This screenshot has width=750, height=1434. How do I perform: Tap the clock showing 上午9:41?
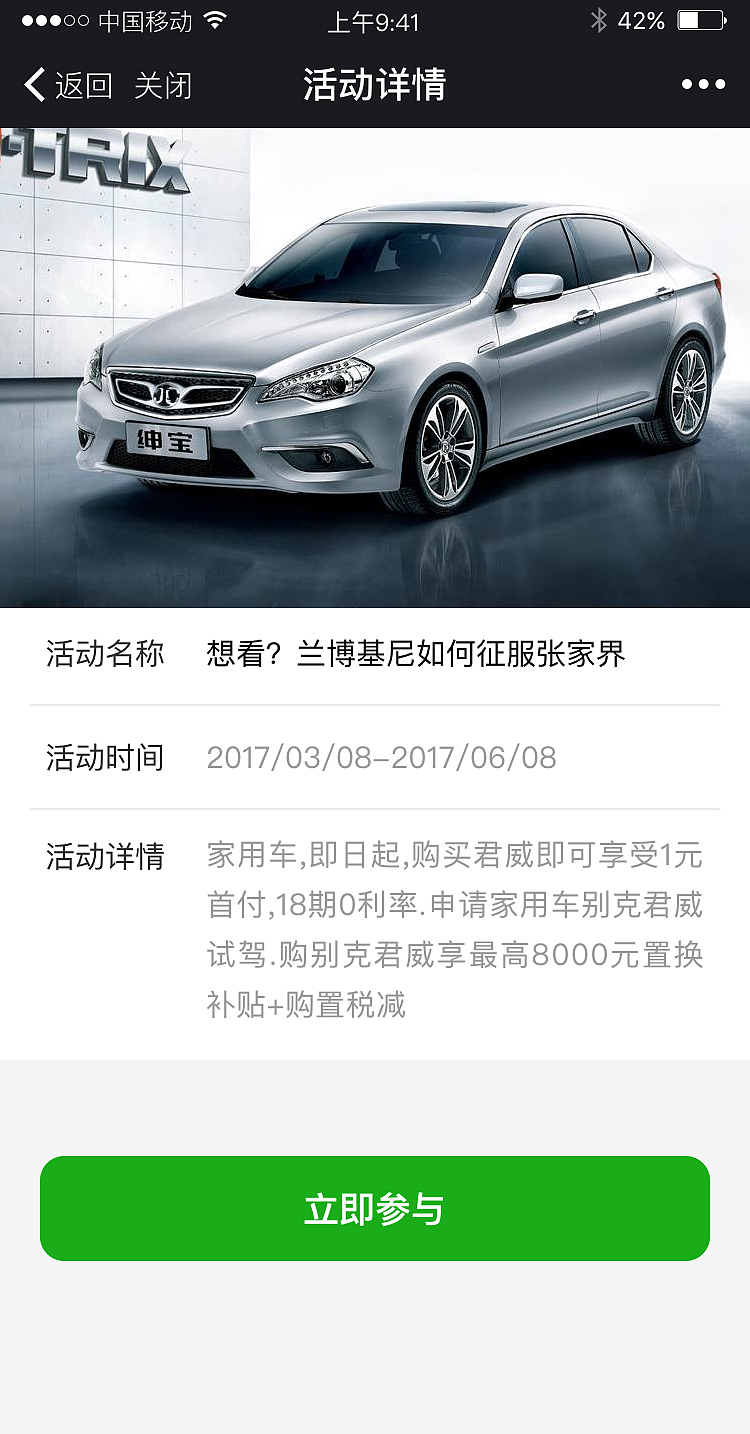pyautogui.click(x=375, y=20)
